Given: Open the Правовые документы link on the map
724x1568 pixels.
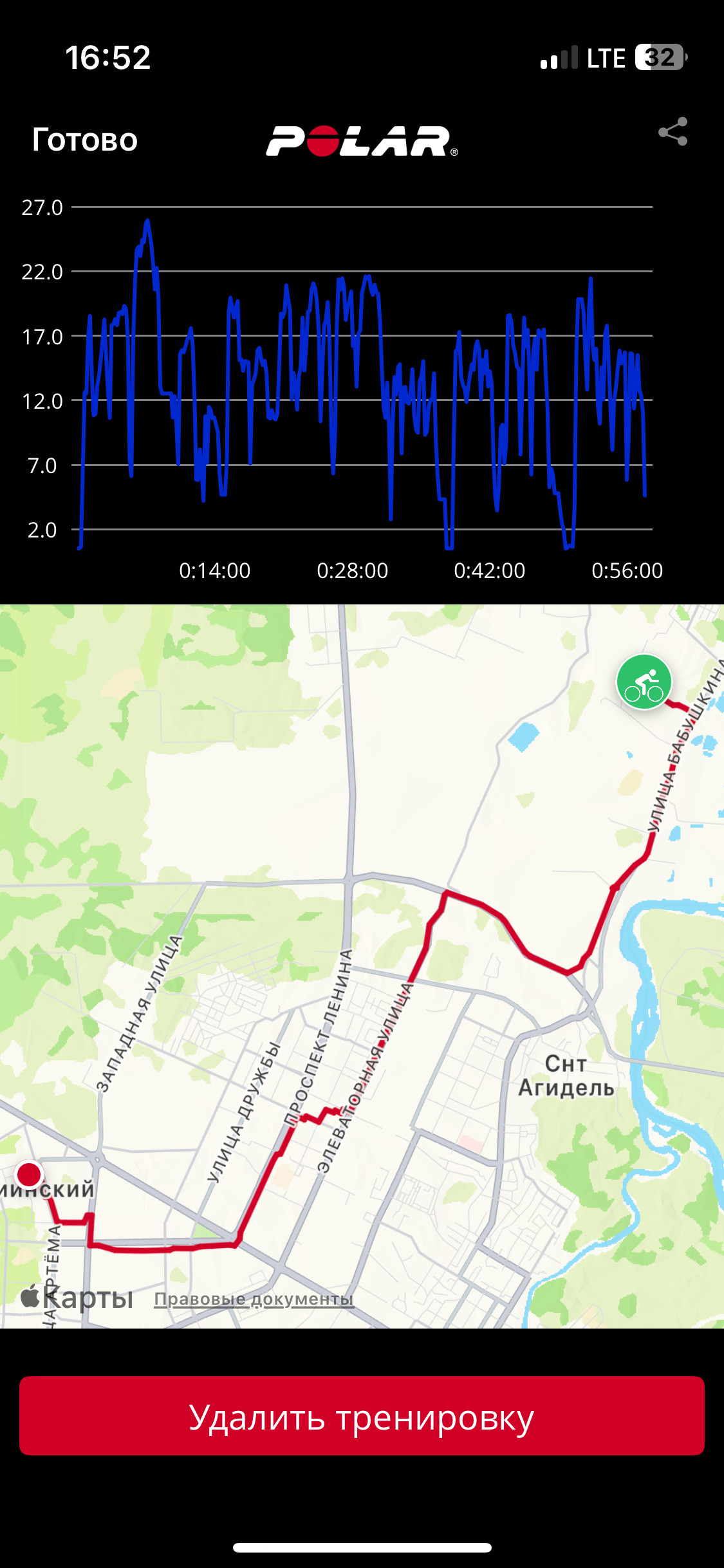Looking at the screenshot, I should click(254, 1299).
